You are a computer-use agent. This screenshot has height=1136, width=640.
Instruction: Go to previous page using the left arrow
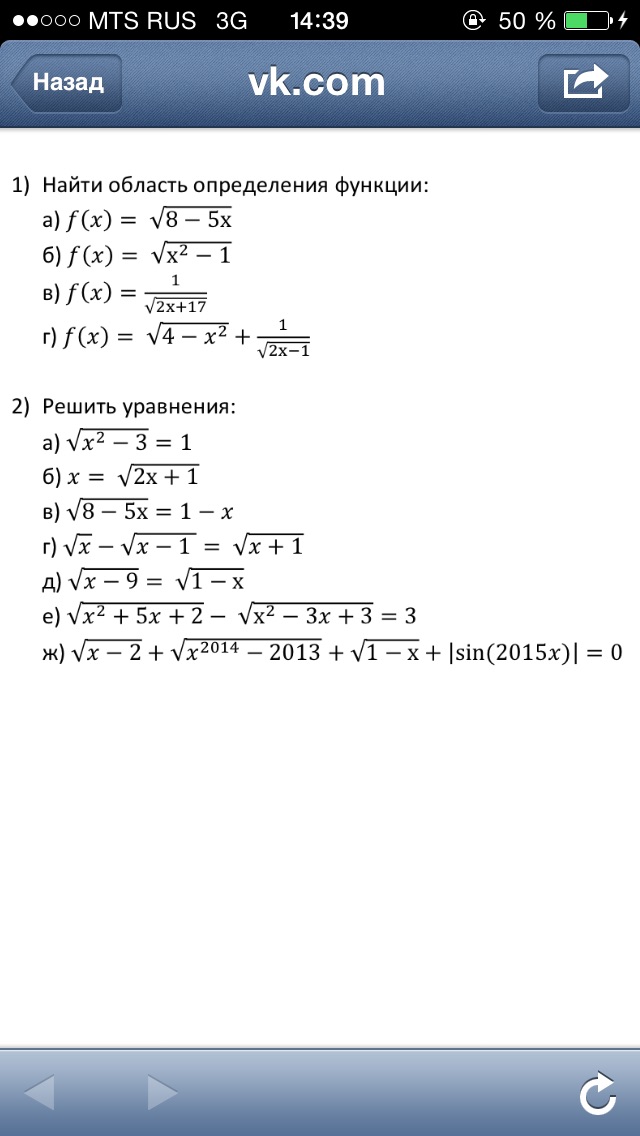(40, 1092)
